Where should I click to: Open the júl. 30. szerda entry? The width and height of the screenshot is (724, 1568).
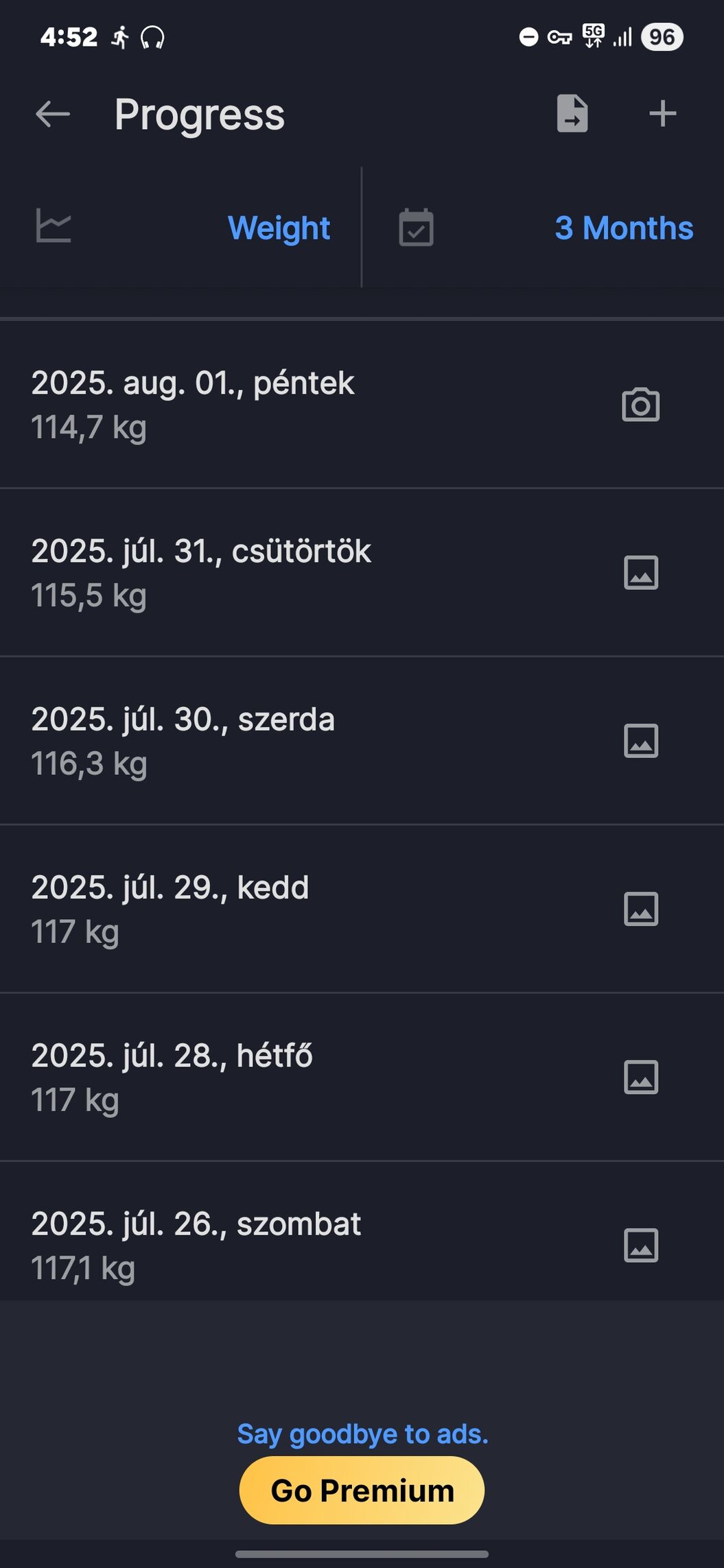(362, 741)
